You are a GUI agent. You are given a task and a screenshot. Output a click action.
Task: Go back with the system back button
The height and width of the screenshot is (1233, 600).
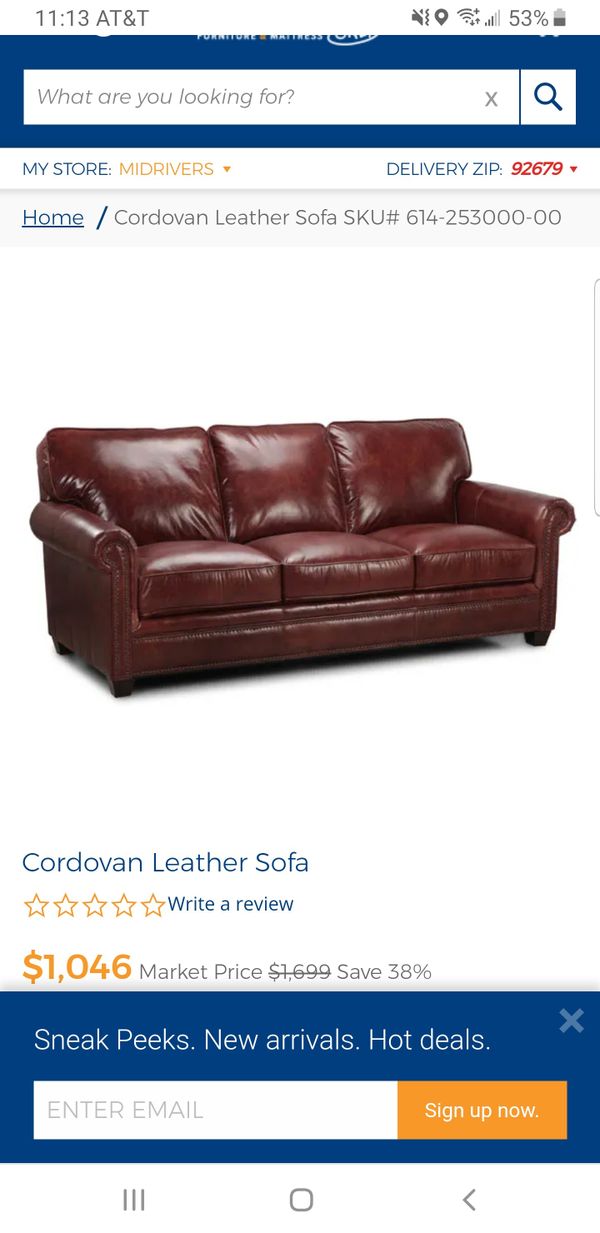(469, 1200)
